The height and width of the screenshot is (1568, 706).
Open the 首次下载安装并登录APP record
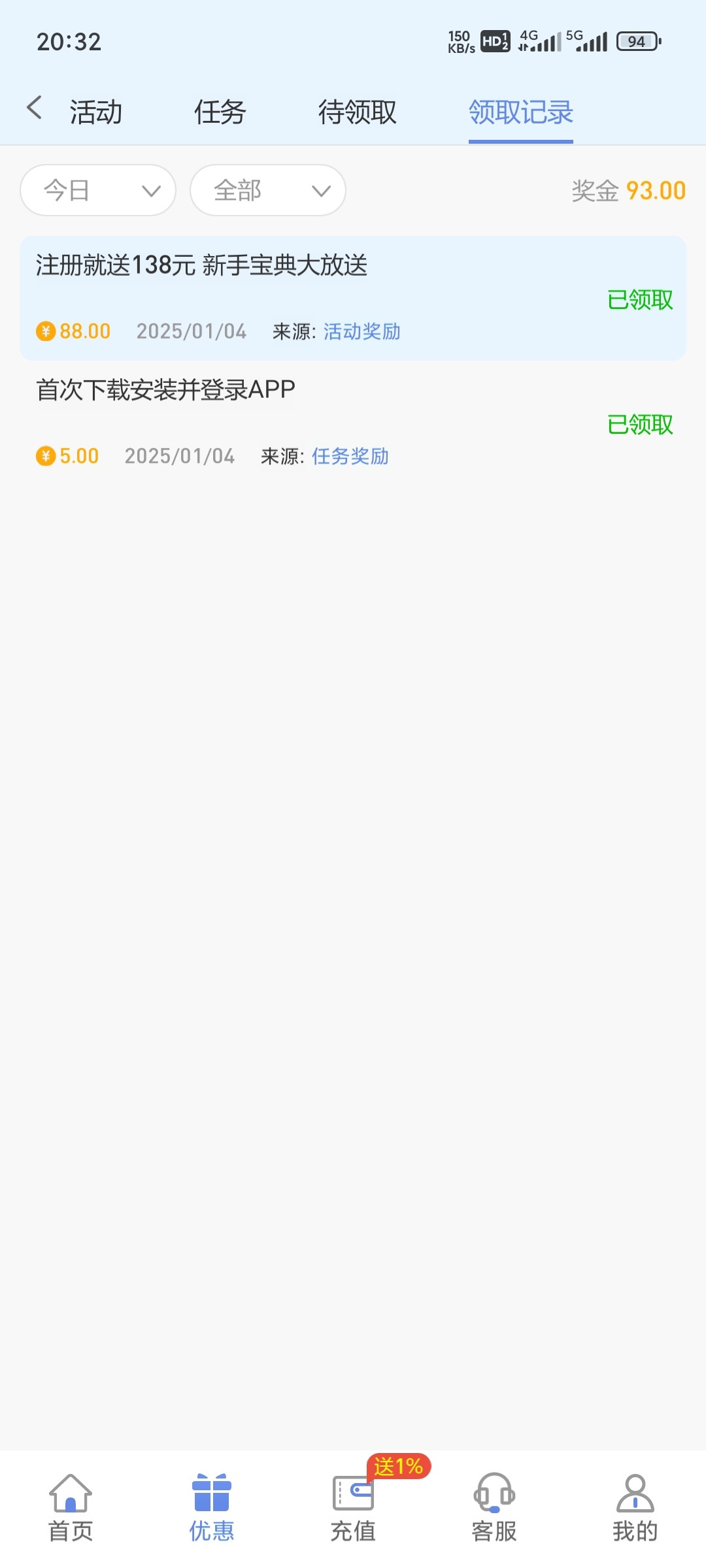coord(353,423)
